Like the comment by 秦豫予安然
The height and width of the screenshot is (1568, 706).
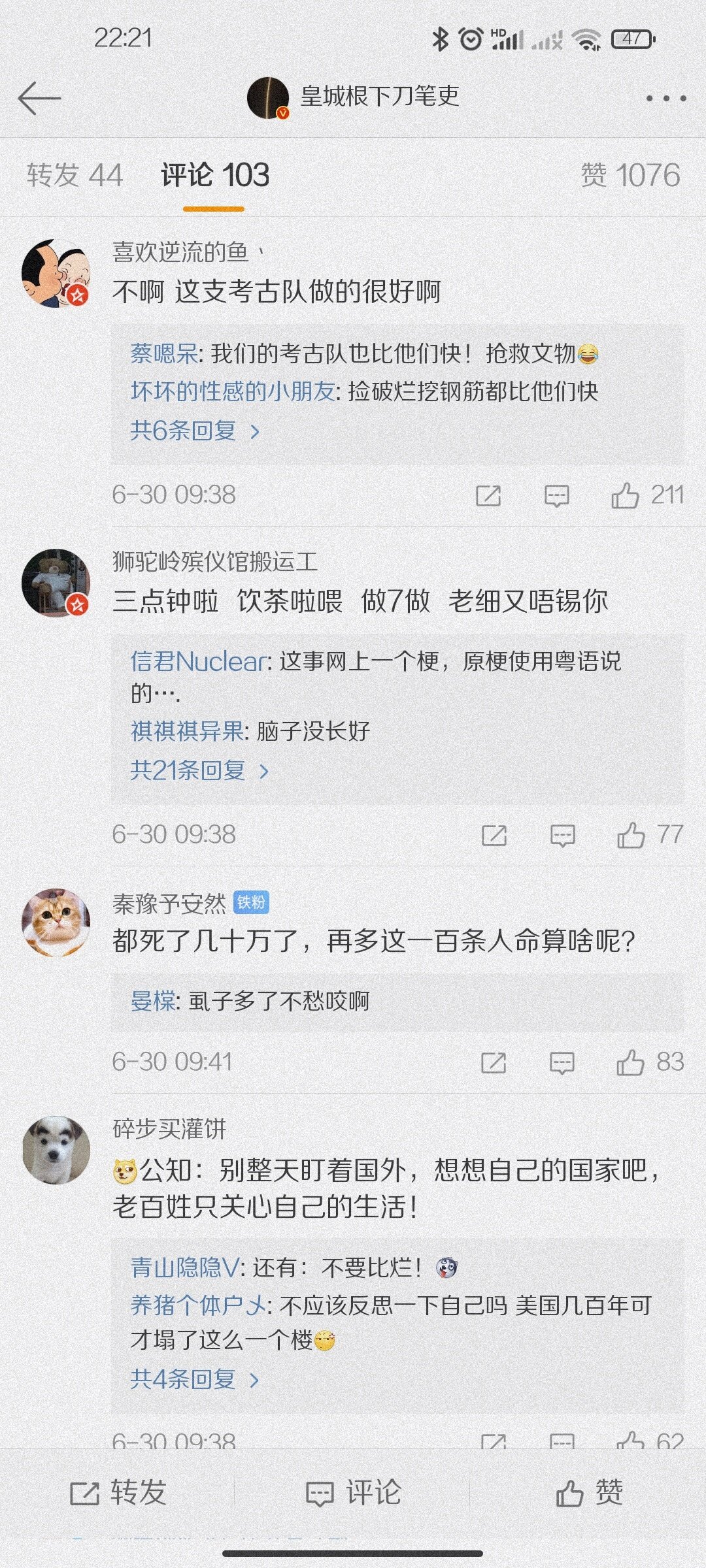(x=630, y=1062)
